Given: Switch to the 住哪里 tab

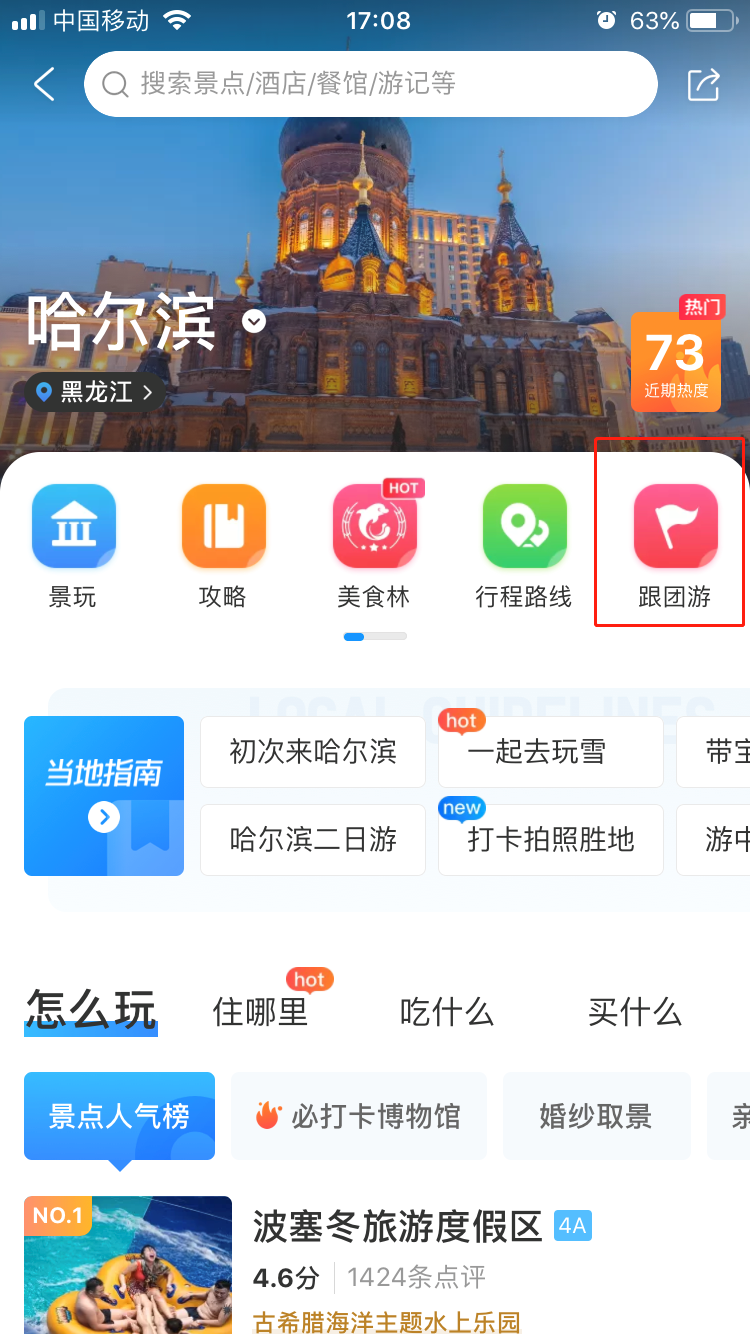Looking at the screenshot, I should tap(260, 1011).
